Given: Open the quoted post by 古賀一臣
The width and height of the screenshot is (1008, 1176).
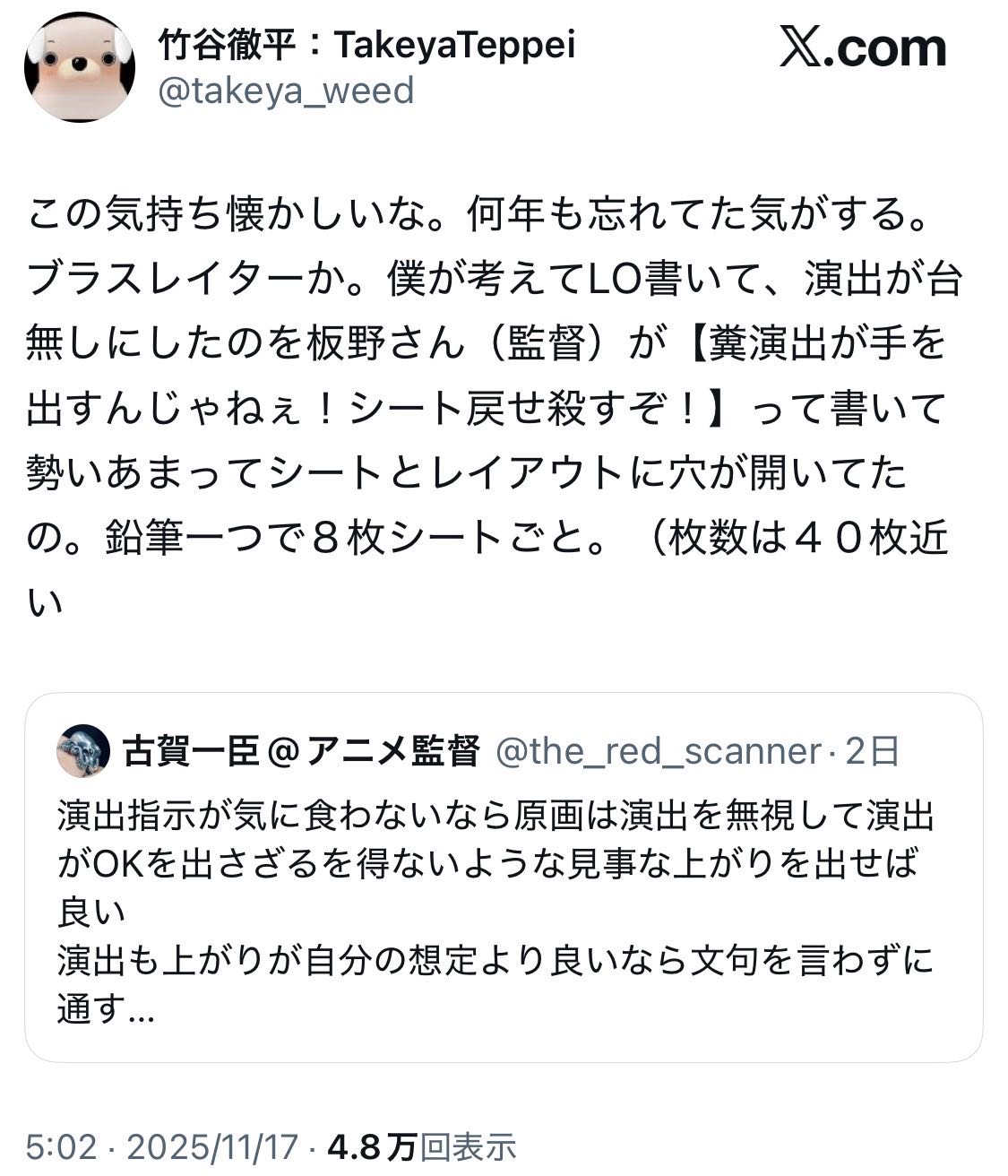Looking at the screenshot, I should 504,878.
